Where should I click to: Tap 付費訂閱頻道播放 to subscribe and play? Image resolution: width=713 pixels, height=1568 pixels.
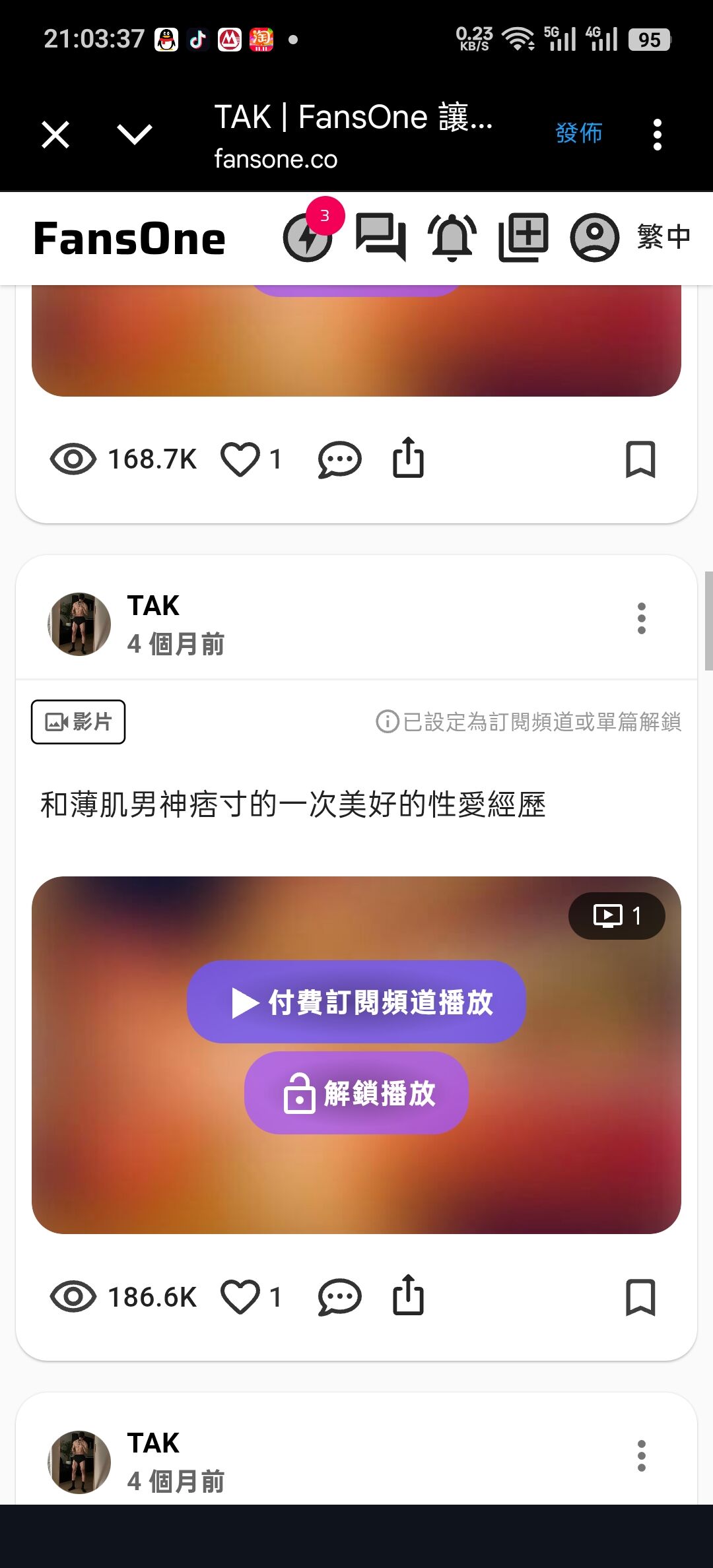tap(356, 1002)
